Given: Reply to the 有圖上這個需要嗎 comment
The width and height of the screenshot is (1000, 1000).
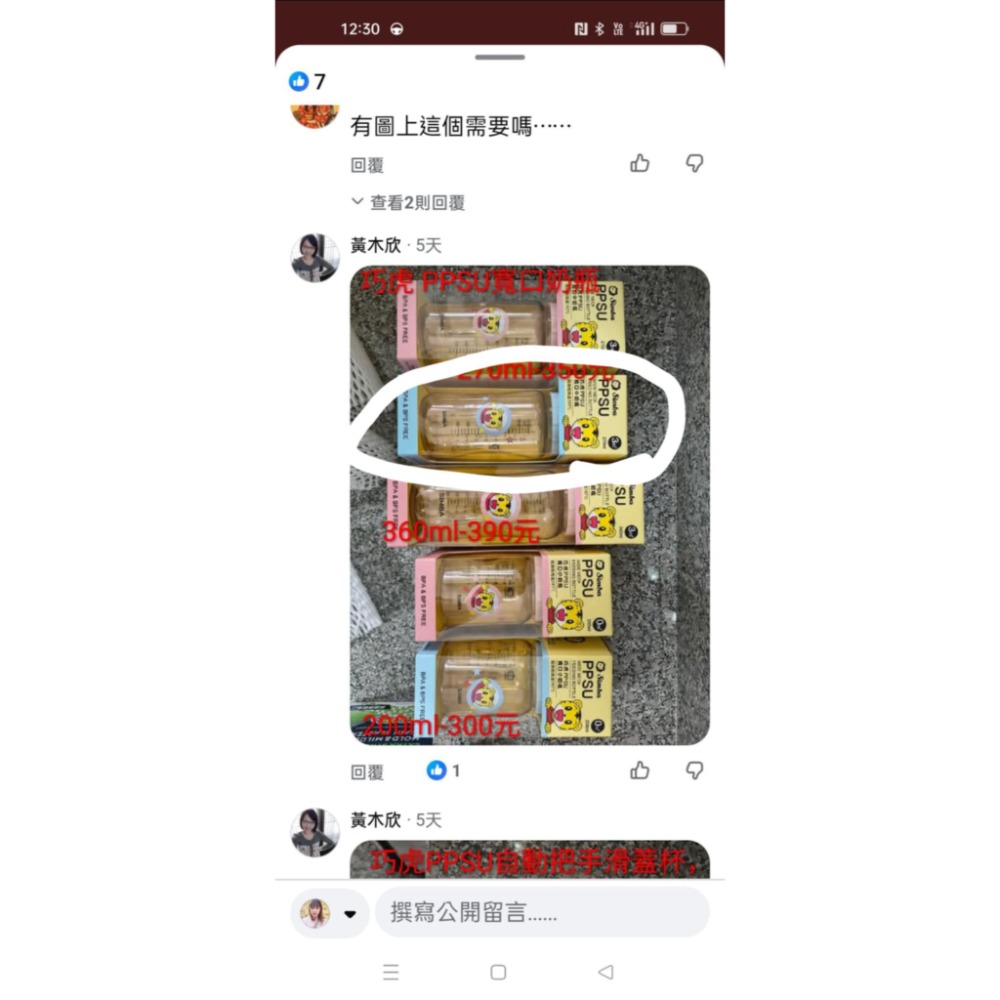Looking at the screenshot, I should click(367, 165).
